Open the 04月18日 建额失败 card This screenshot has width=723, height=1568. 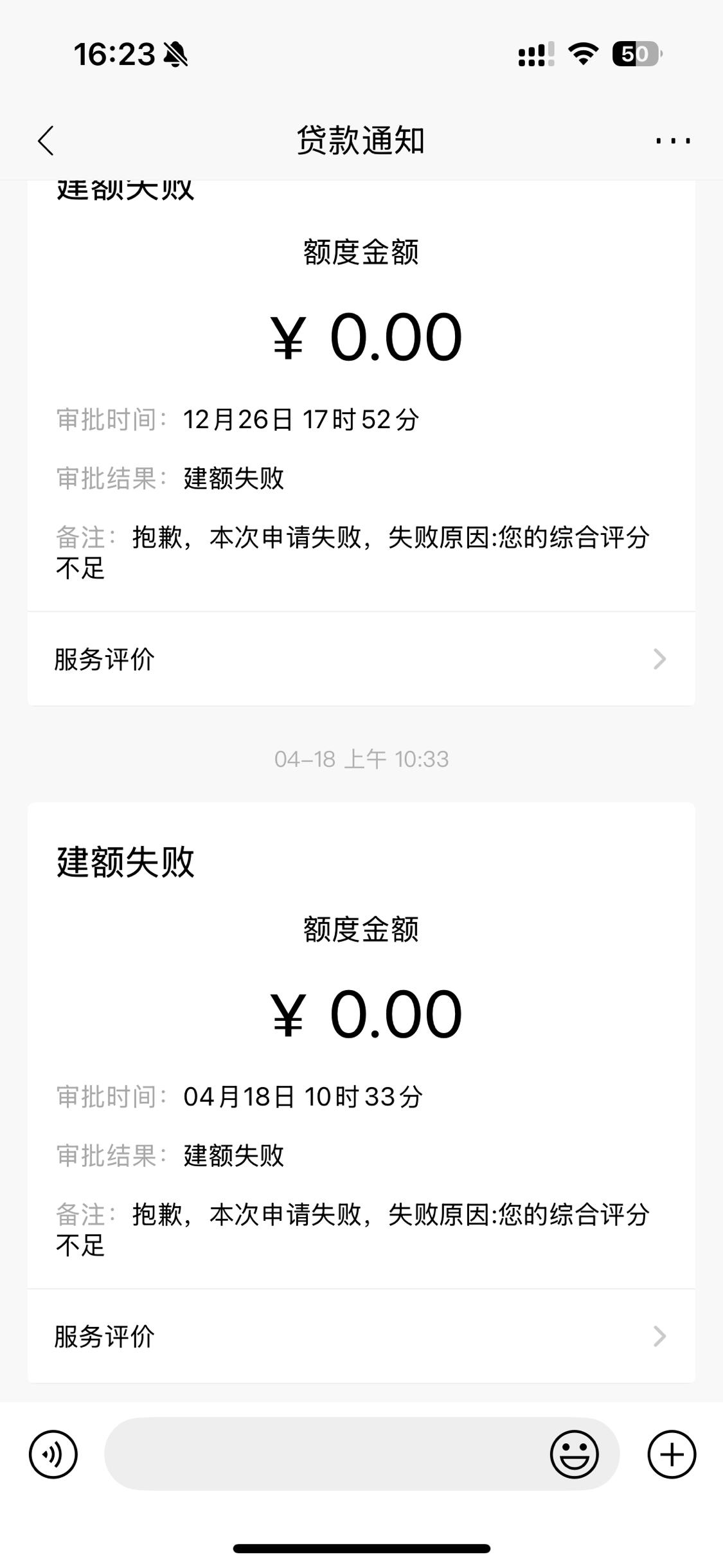361,1045
